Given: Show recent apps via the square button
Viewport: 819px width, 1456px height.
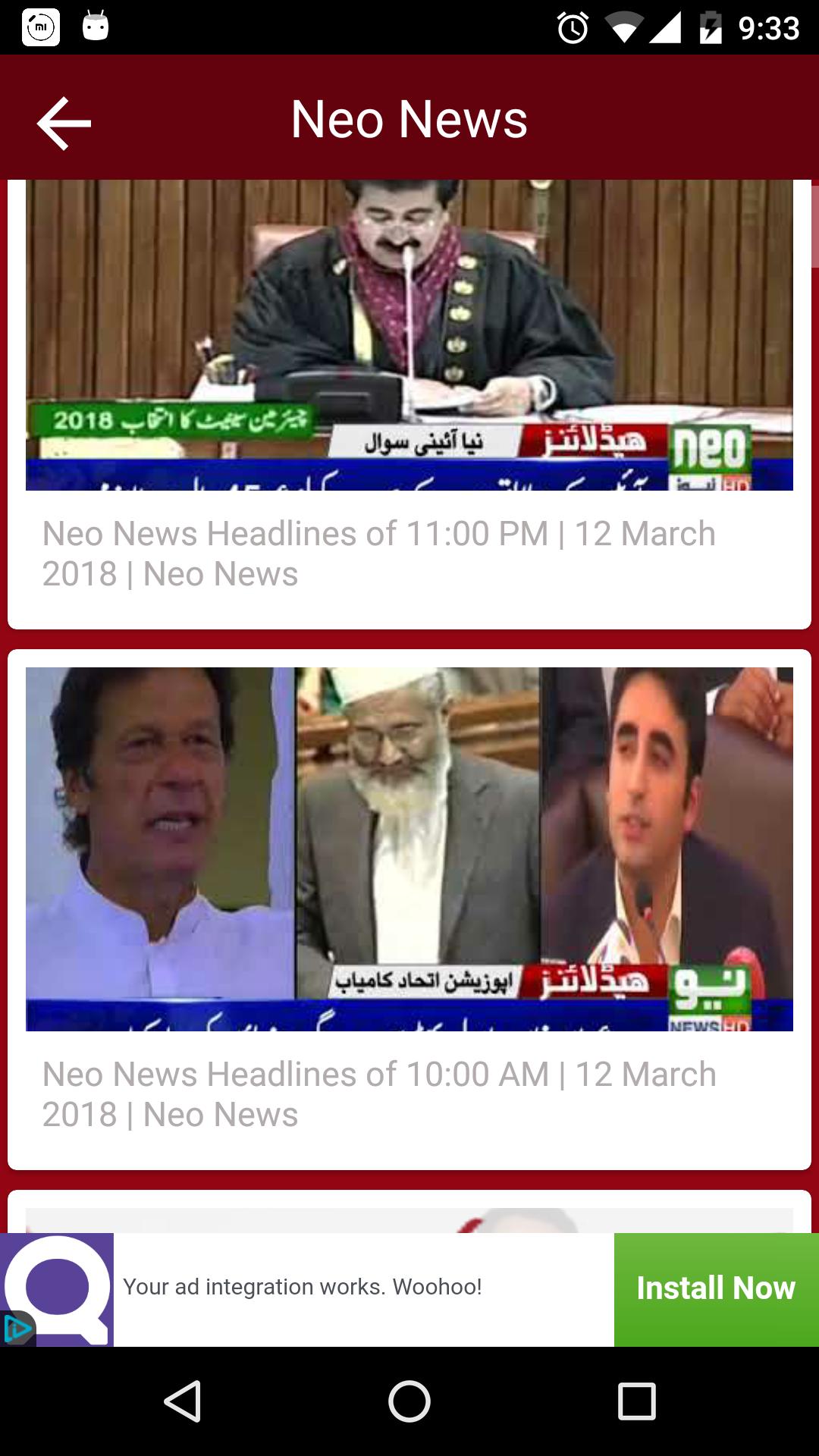Looking at the screenshot, I should [x=636, y=1401].
